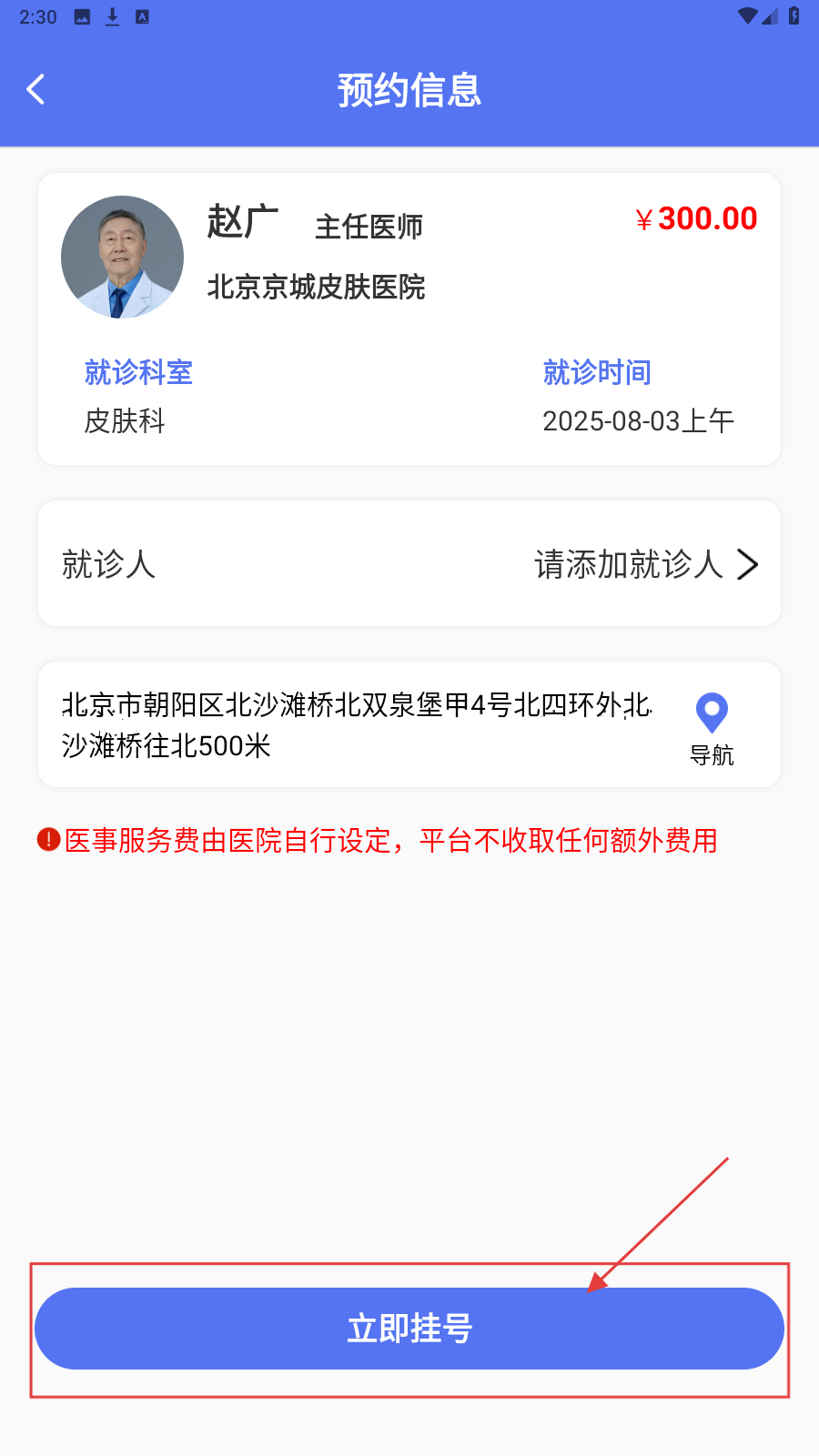Add a patient via 请添加就诊人
Viewport: 819px width, 1456px height.
645,564
